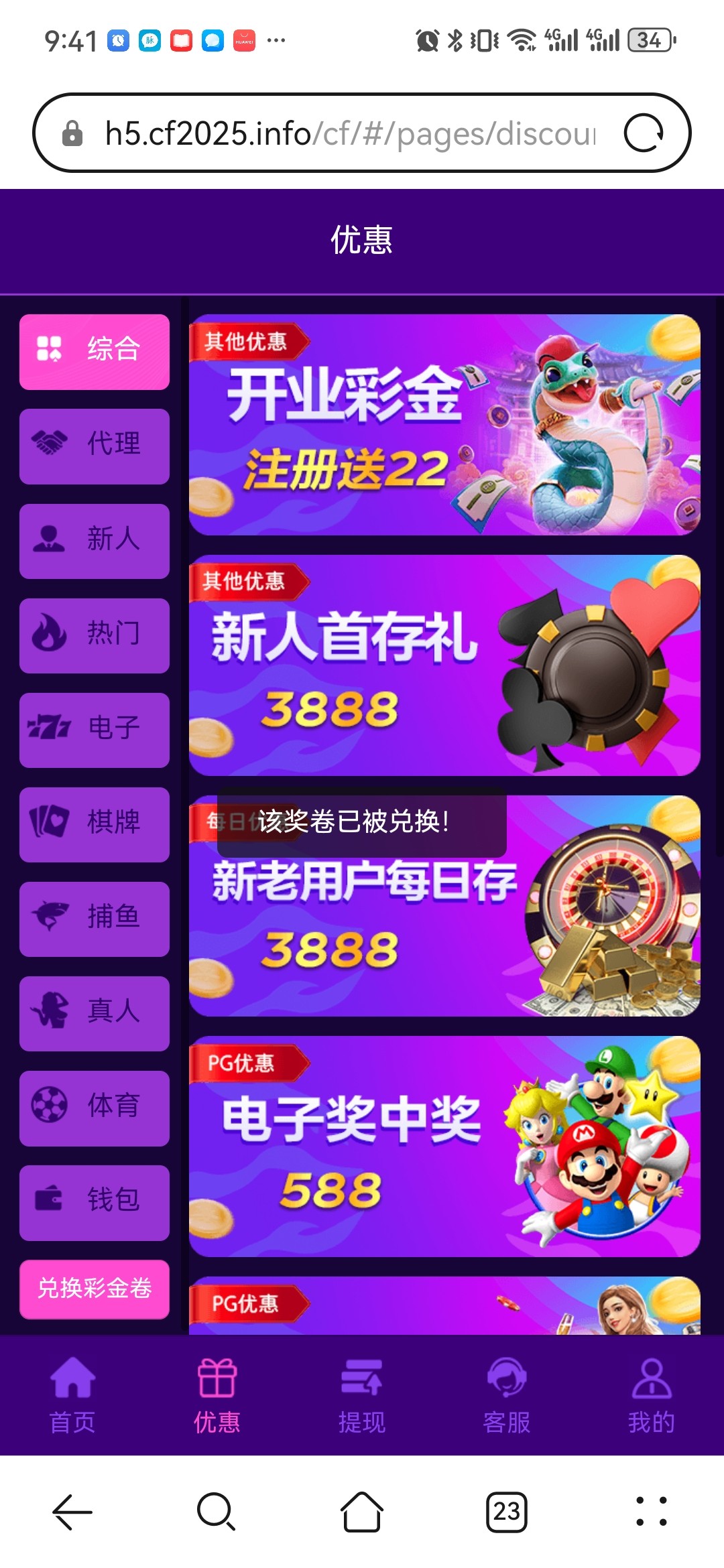Switch to the 提现 tab

point(362,1394)
